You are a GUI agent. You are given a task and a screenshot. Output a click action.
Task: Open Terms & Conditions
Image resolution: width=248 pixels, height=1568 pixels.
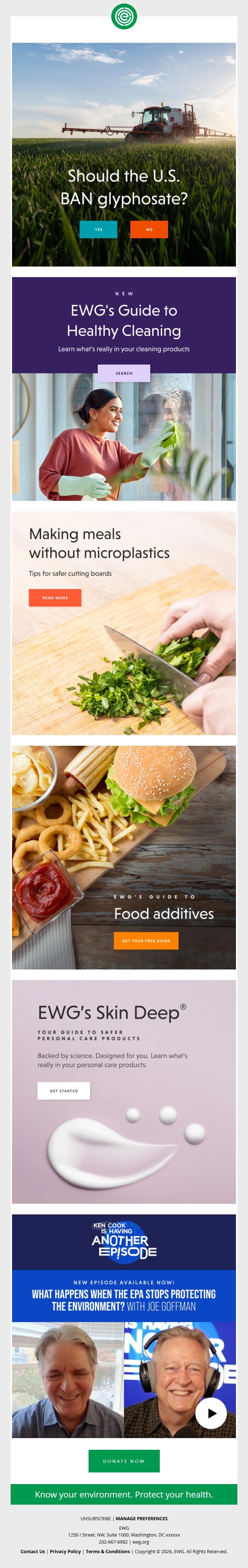click(x=108, y=1552)
